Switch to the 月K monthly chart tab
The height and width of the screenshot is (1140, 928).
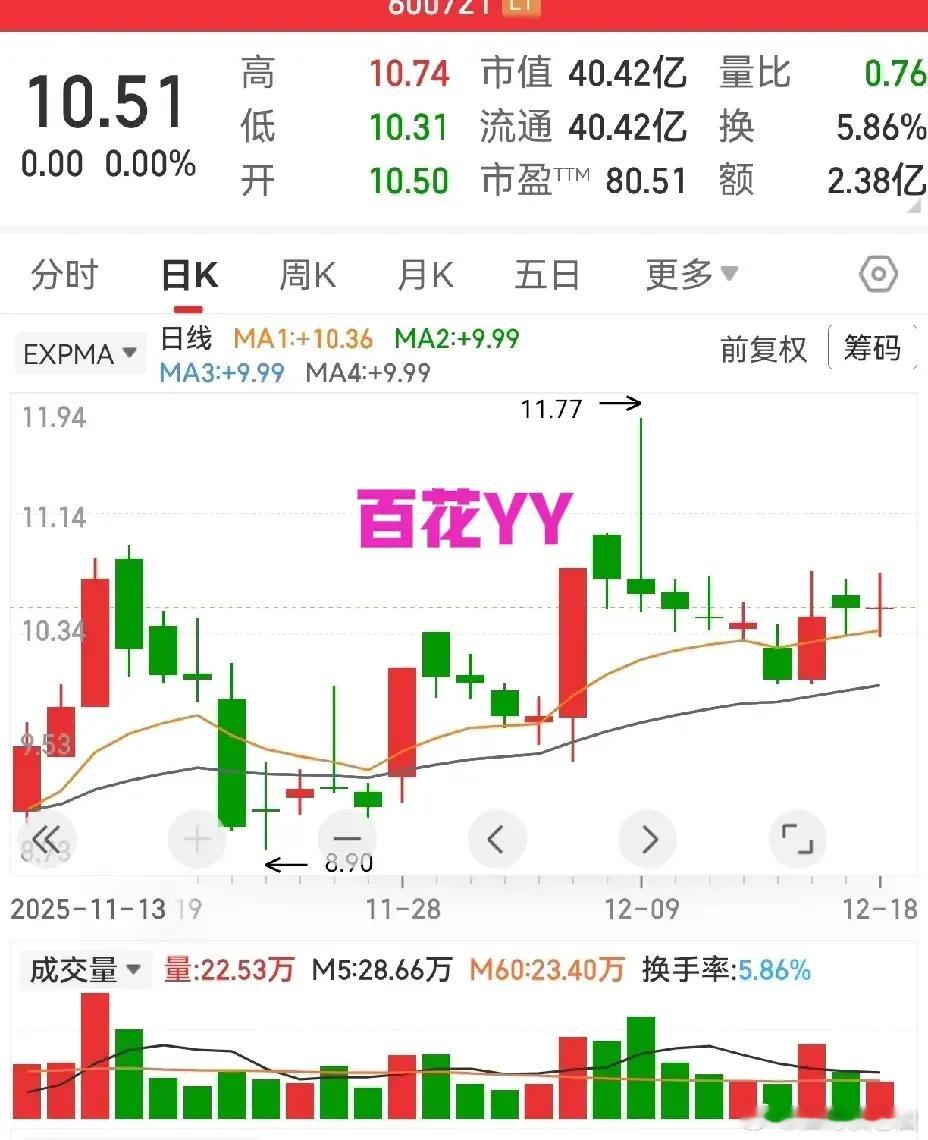[424, 275]
